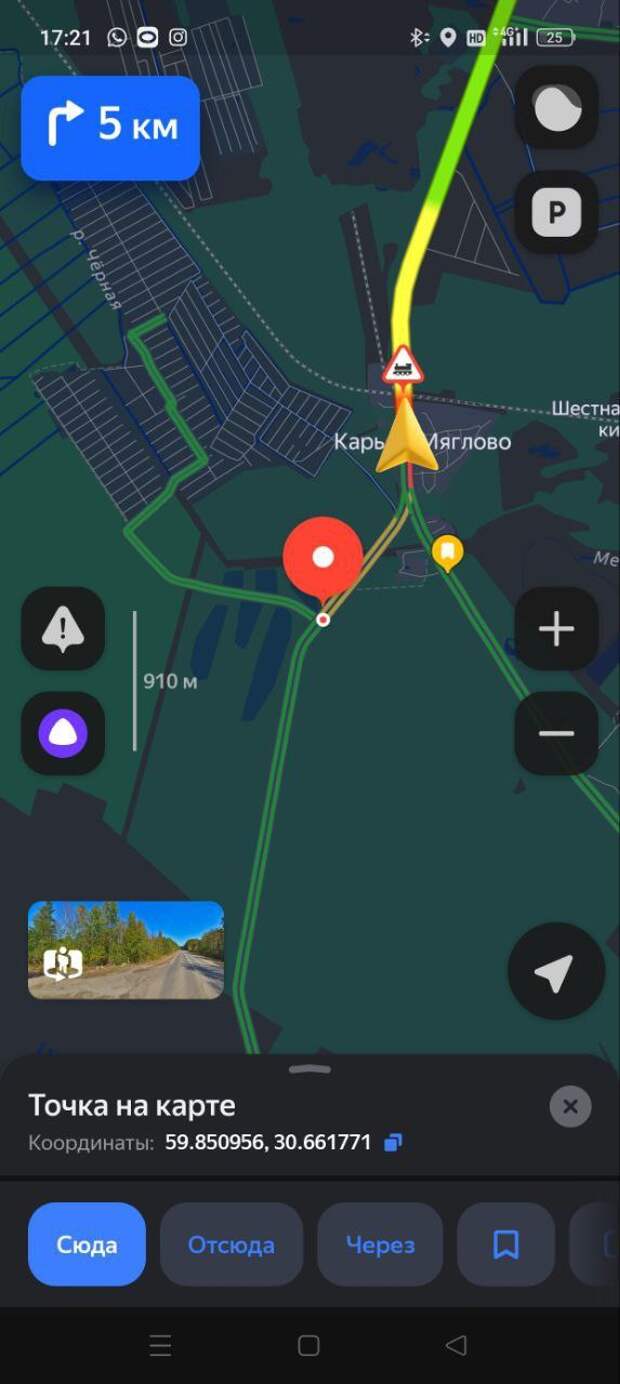Screen dimensions: 620x1384
Task: Tap the turn maneuver panel showing 5 км
Action: 110,128
